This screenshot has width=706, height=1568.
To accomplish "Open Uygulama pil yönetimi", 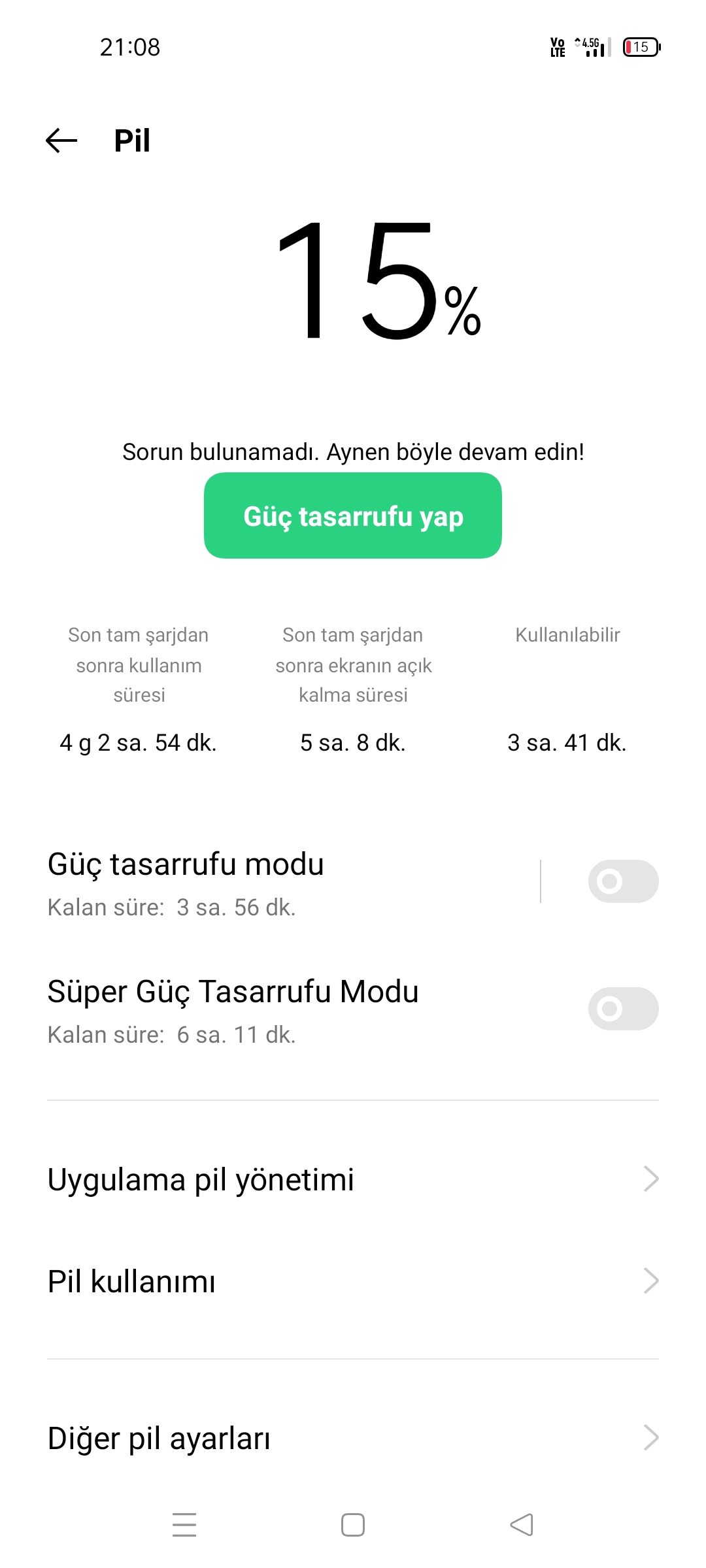I will (x=353, y=1179).
